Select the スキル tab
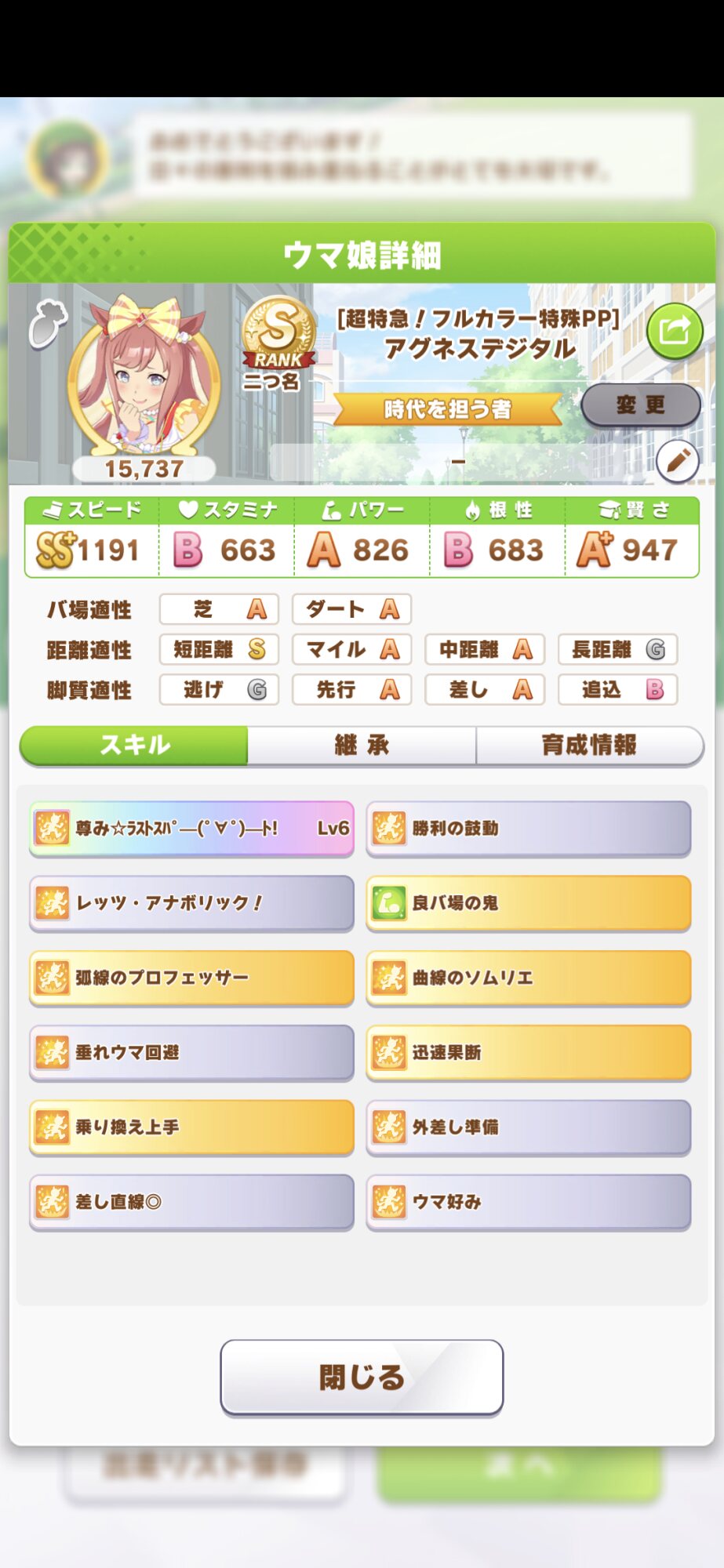Image resolution: width=724 pixels, height=1568 pixels. [x=134, y=745]
